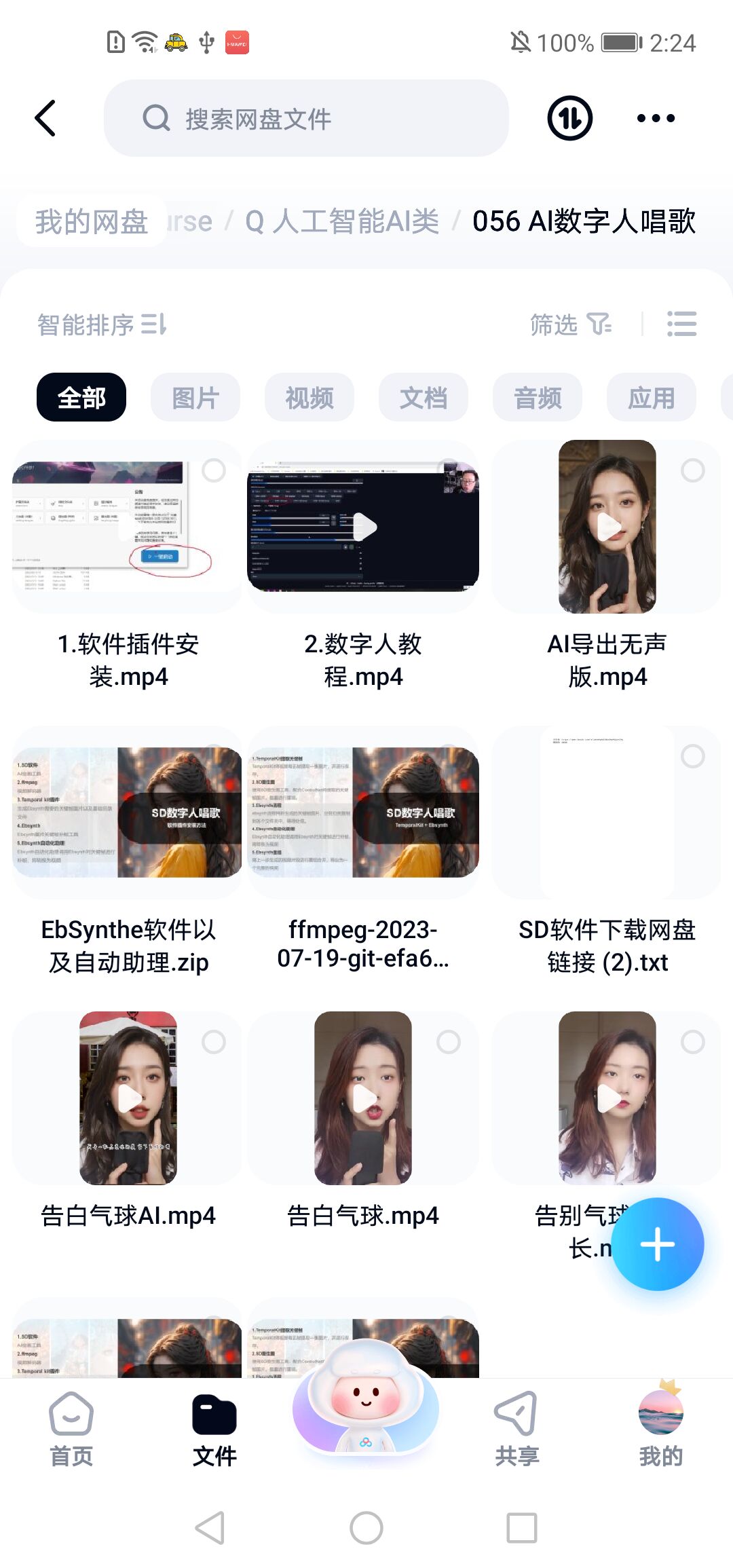733x1568 pixels.
Task: Play 告白气球AI.mp4 video
Action: coord(128,1098)
